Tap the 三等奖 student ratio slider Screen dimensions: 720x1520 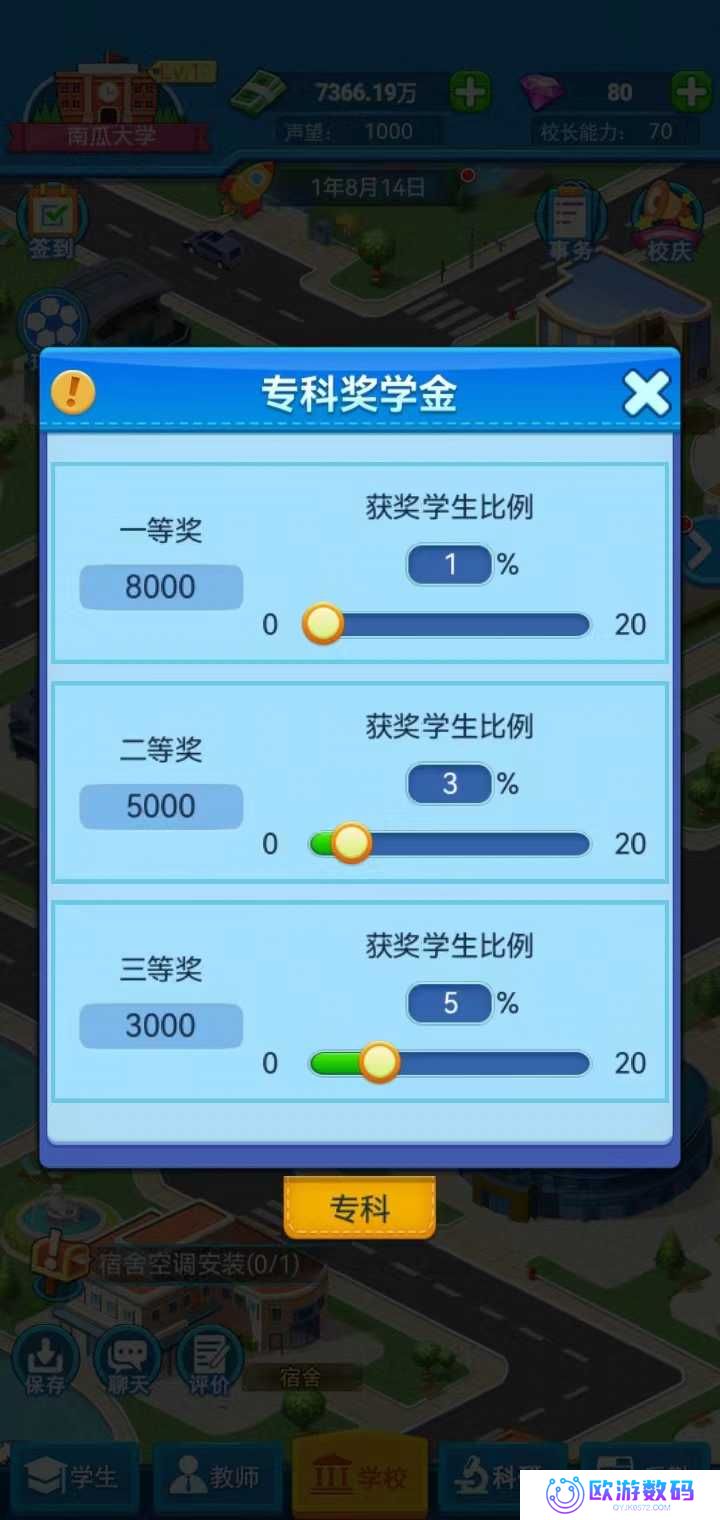click(x=448, y=1063)
